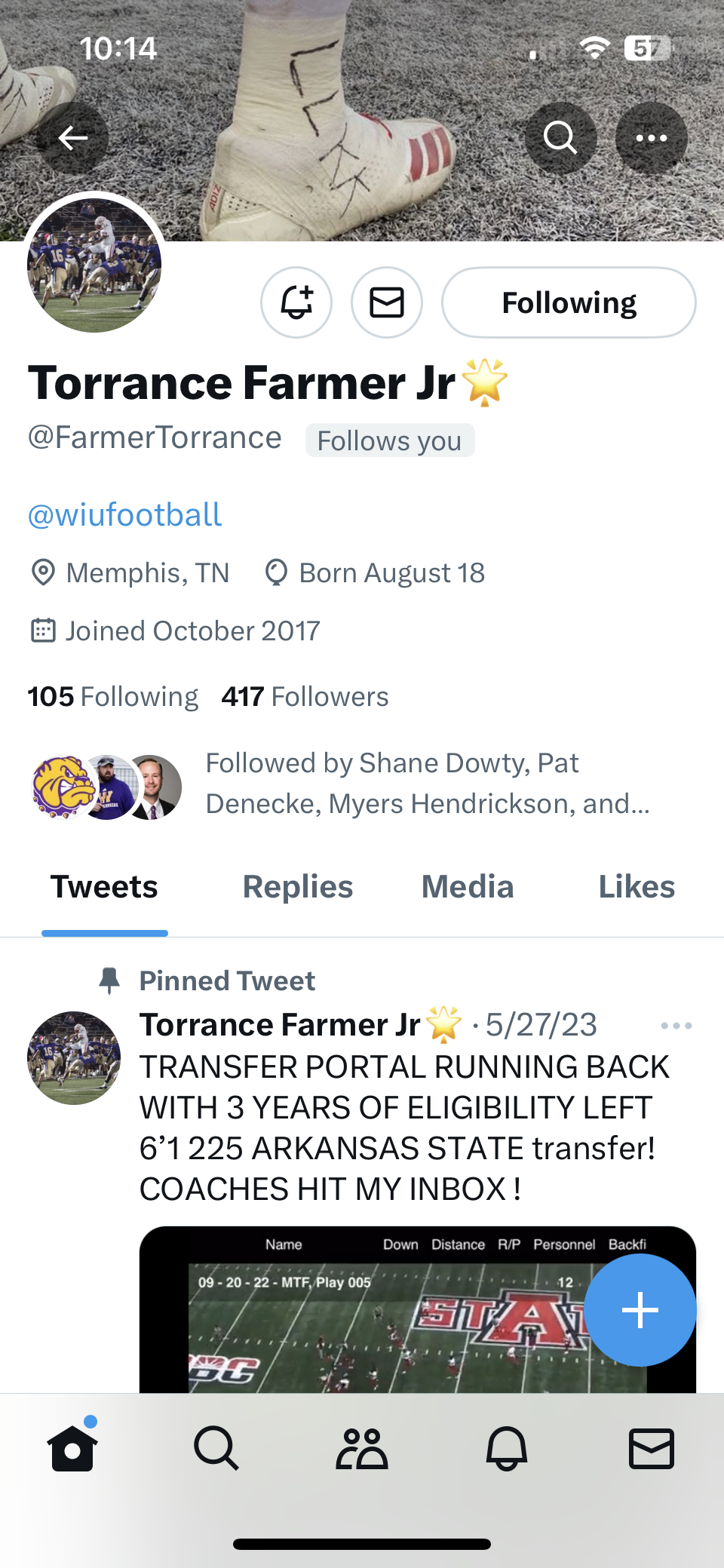Open the @wiufootball link in bio
The width and height of the screenshot is (724, 1568).
pos(125,515)
